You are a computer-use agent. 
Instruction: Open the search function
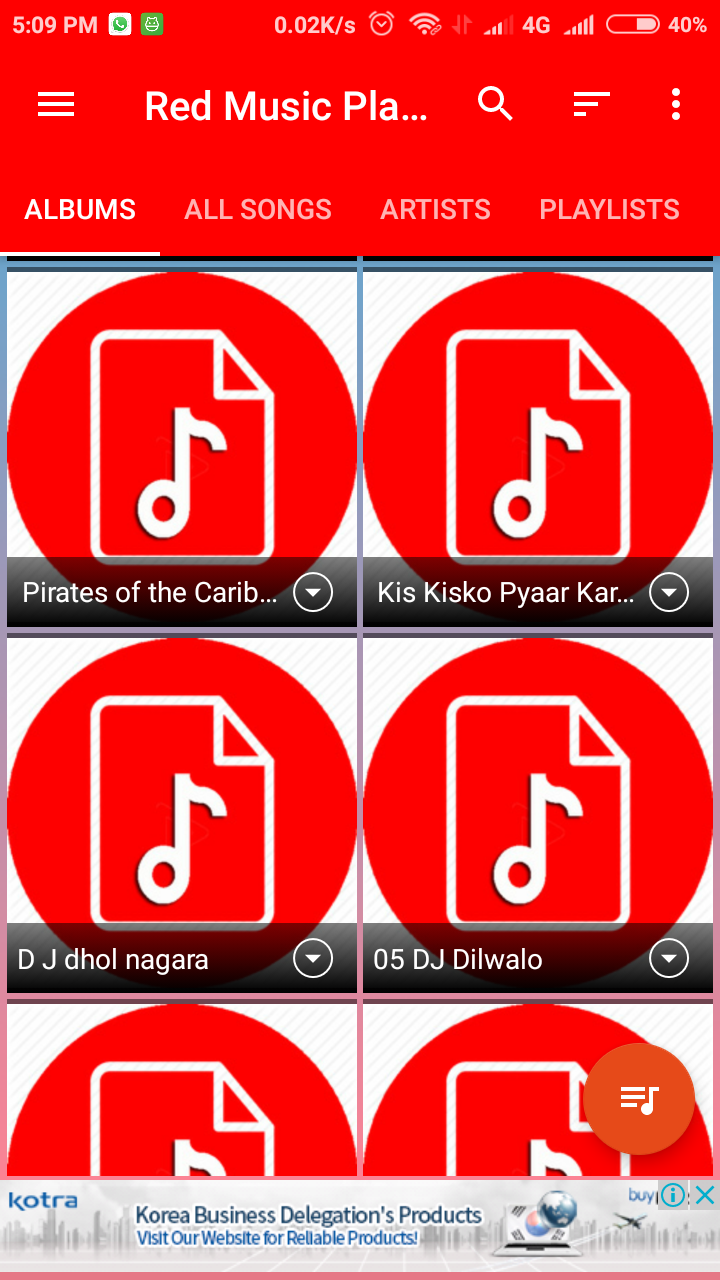[495, 104]
